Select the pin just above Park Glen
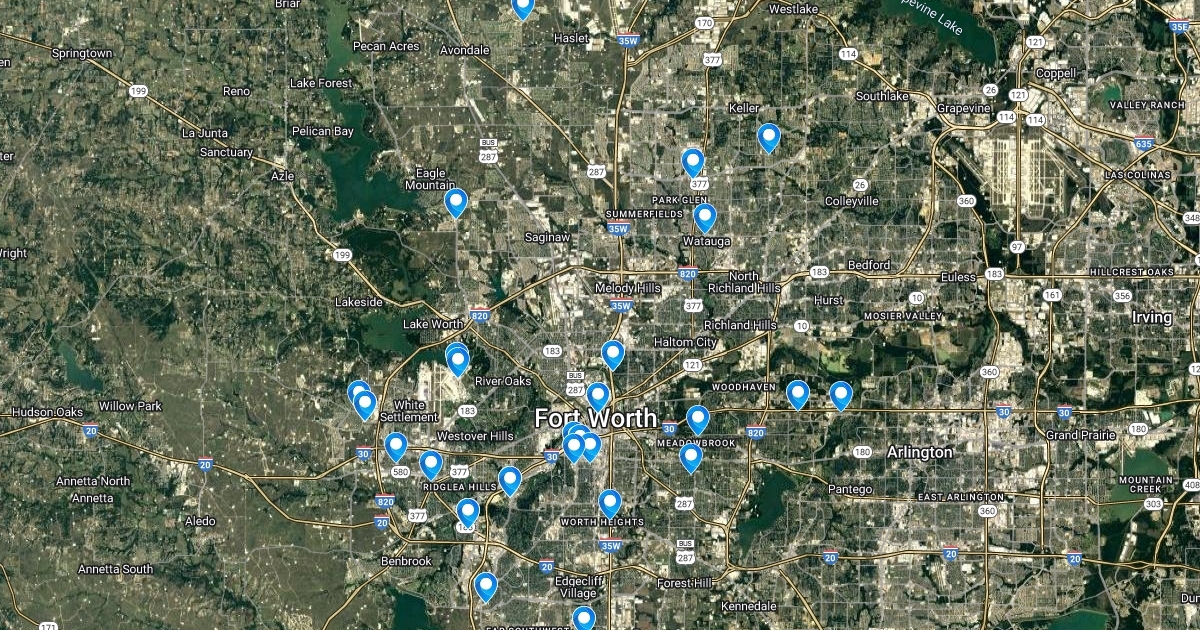The width and height of the screenshot is (1200, 630). click(x=693, y=161)
